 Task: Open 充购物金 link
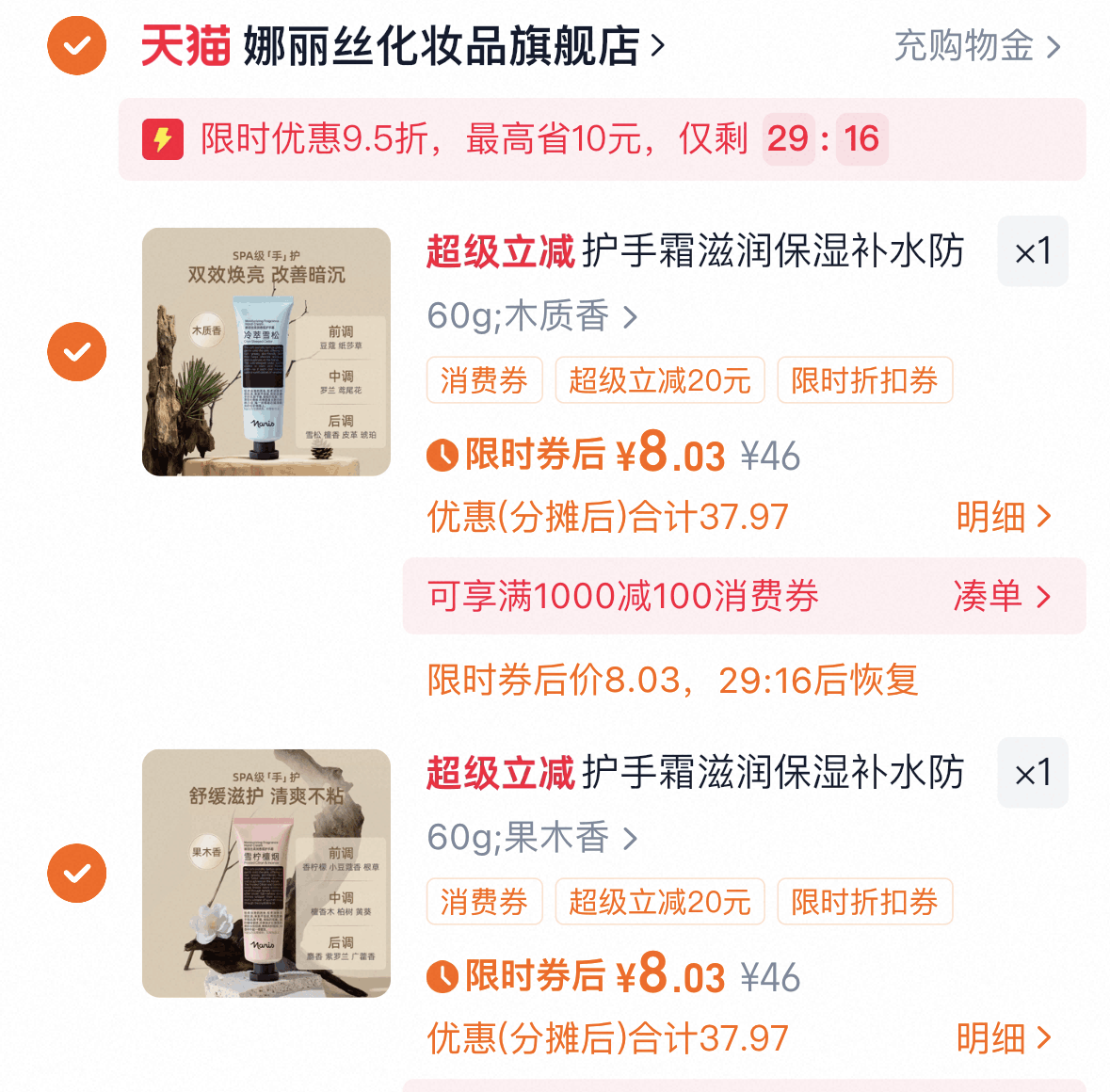[977, 46]
